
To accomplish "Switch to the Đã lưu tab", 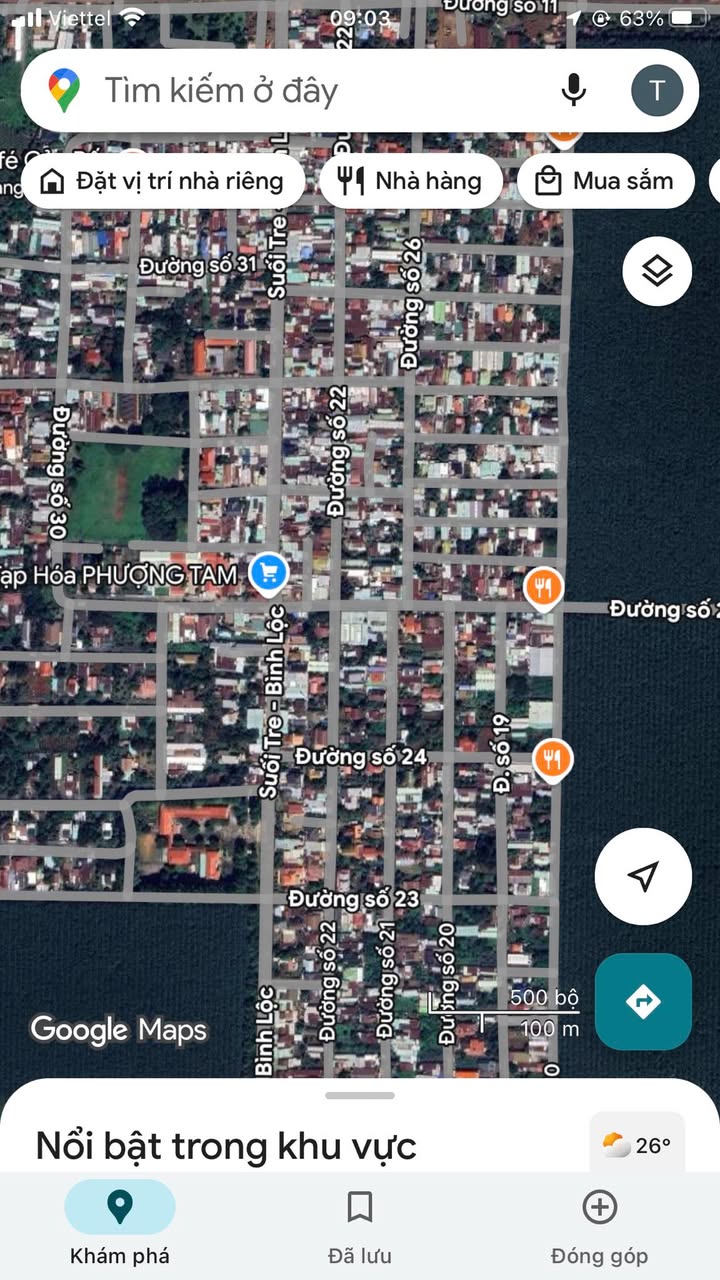I will 360,1228.
